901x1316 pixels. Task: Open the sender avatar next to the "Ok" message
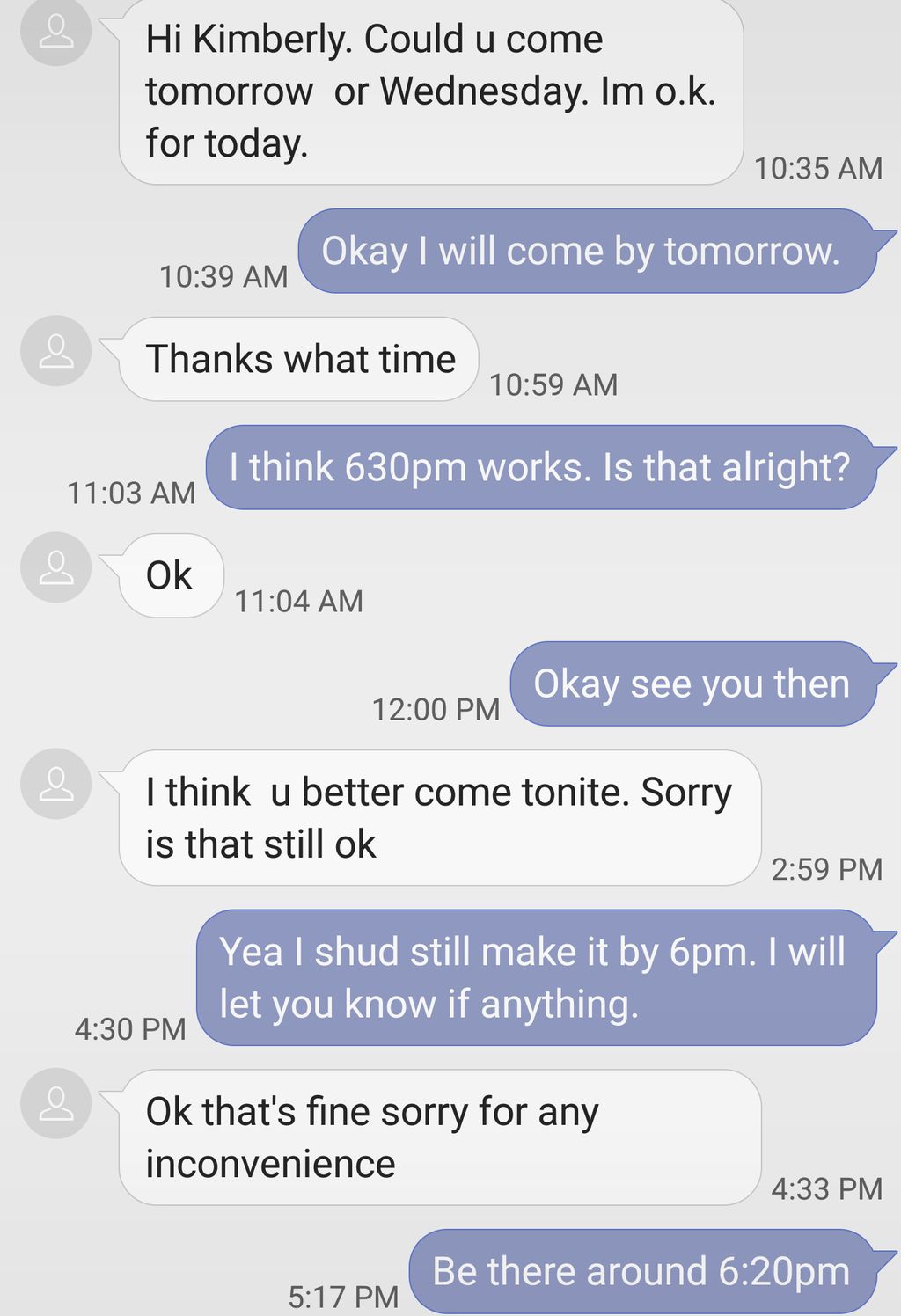click(56, 567)
